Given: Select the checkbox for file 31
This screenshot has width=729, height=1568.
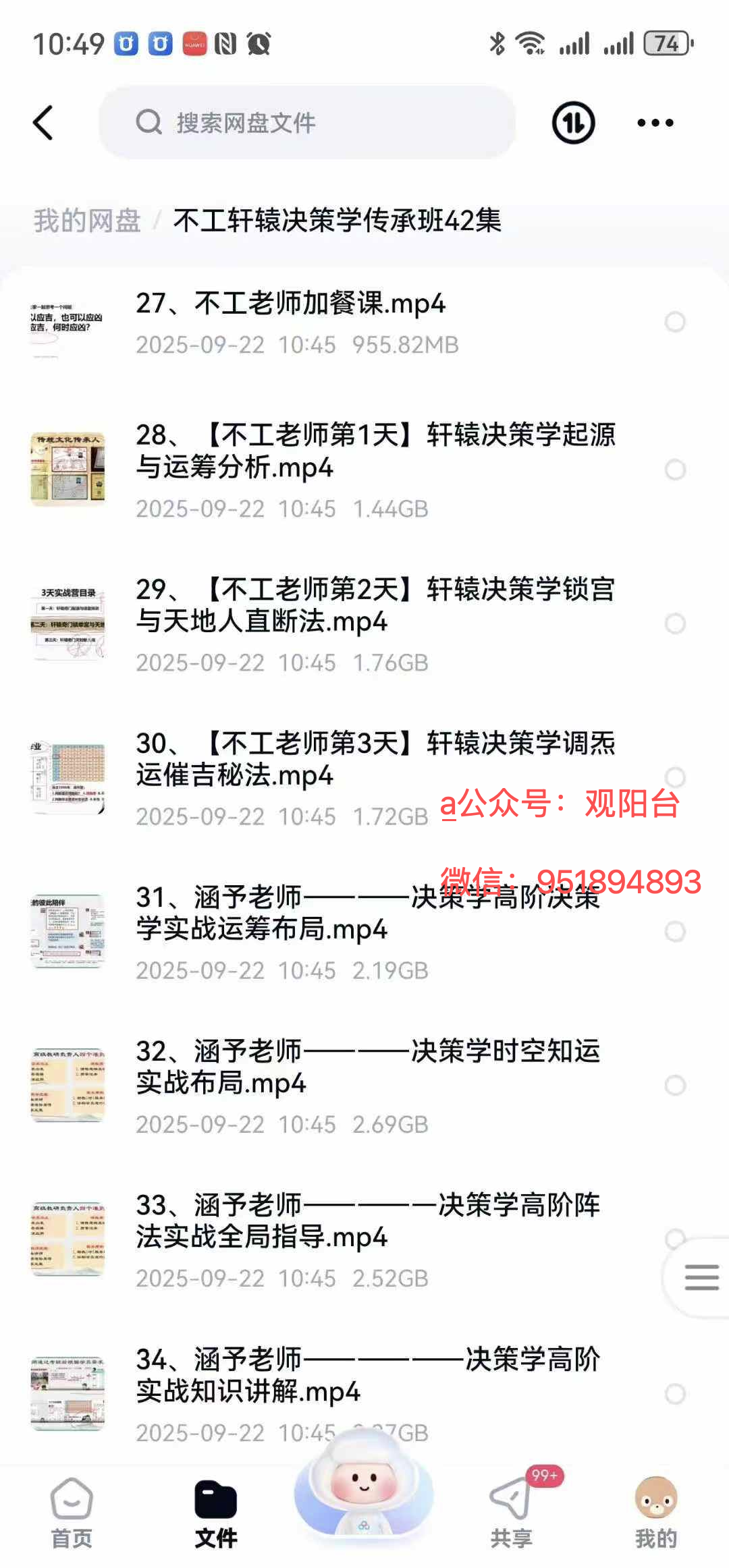Looking at the screenshot, I should pos(675,932).
